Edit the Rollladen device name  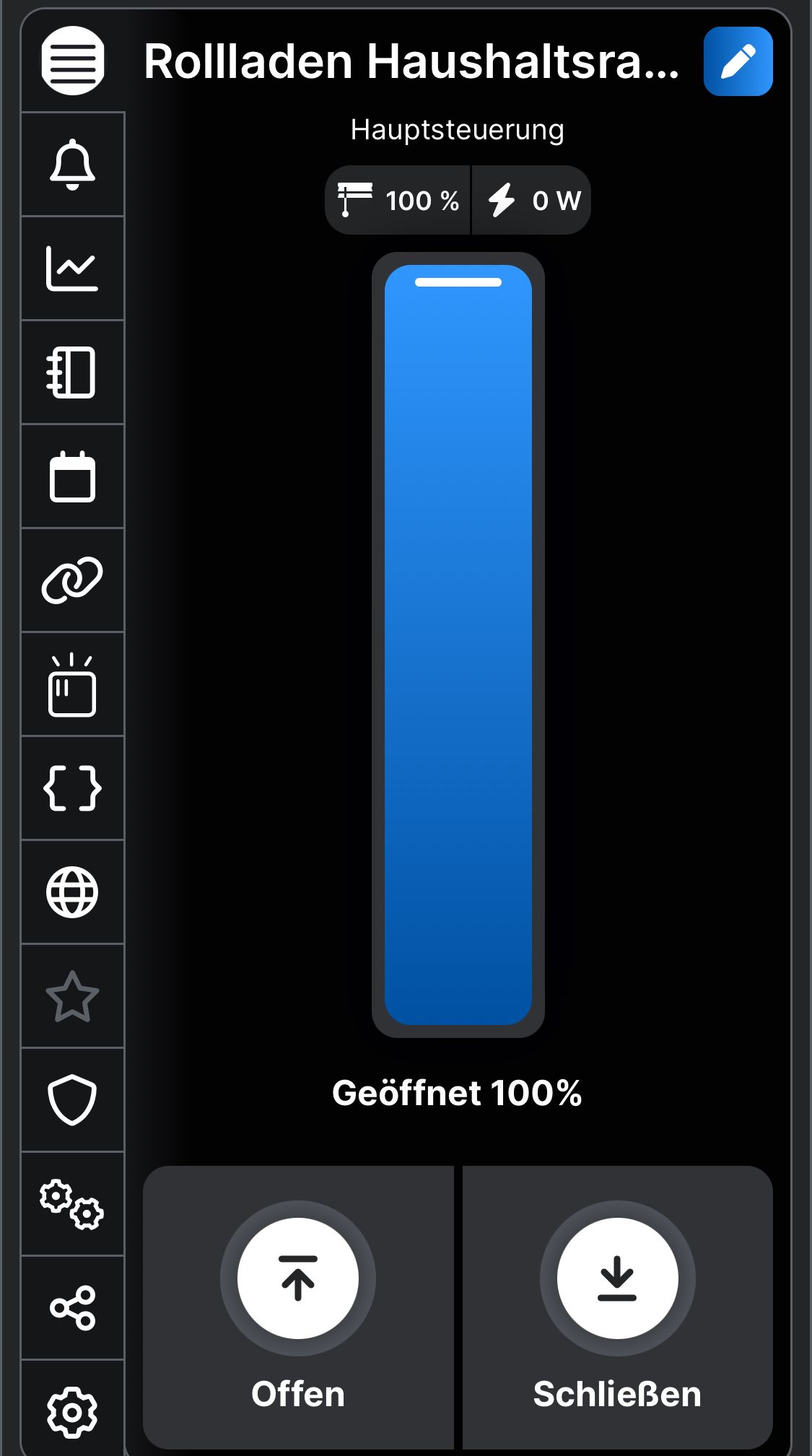[x=738, y=61]
